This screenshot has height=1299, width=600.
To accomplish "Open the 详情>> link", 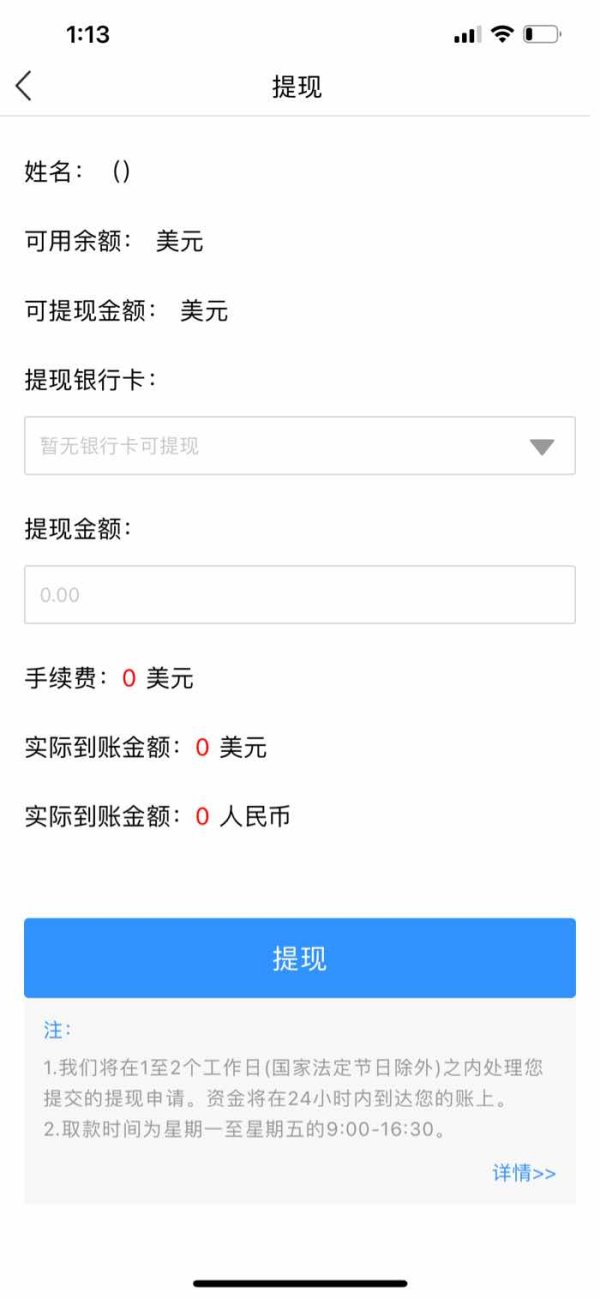I will (524, 1173).
